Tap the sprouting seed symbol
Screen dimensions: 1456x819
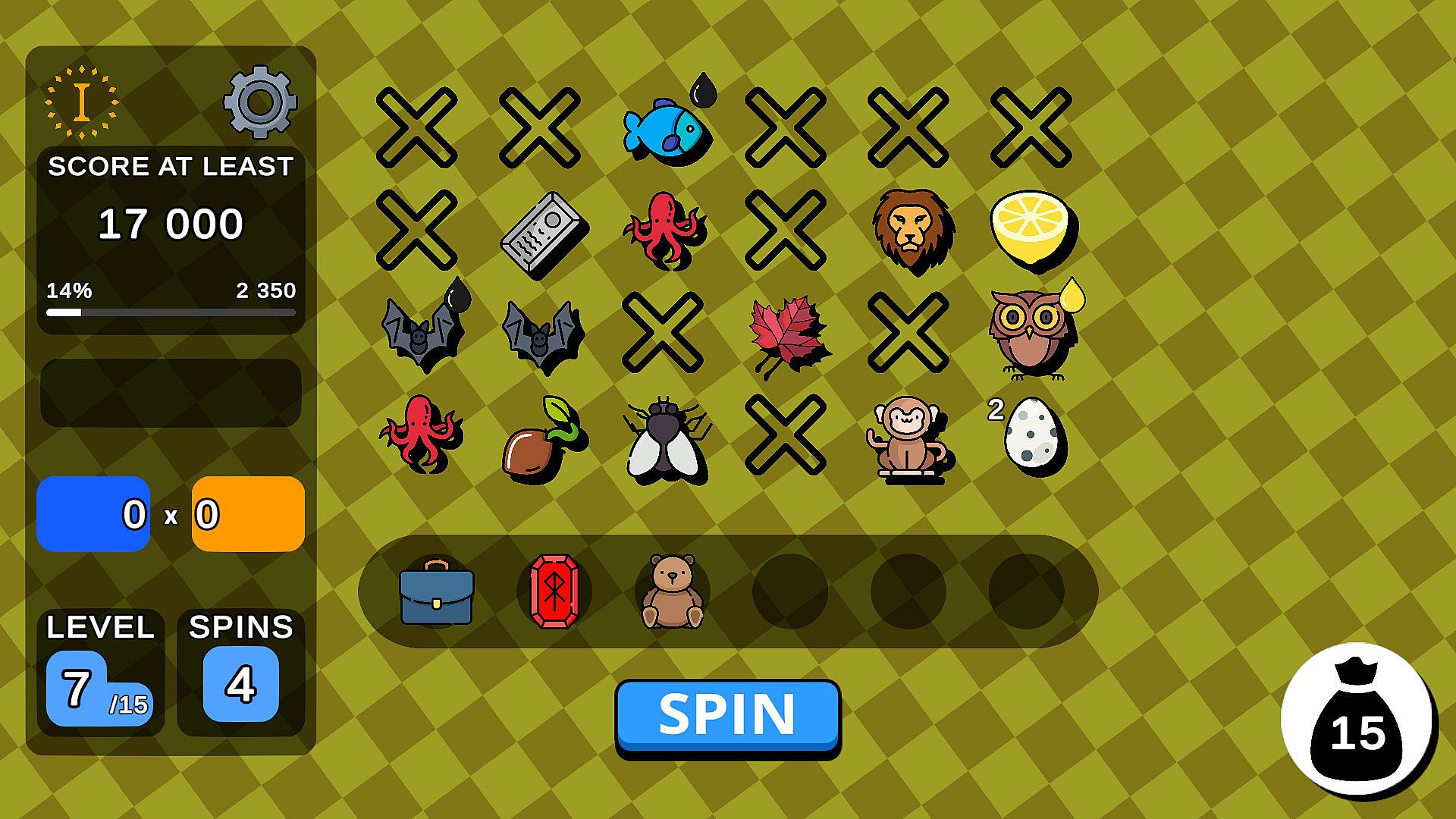(541, 439)
